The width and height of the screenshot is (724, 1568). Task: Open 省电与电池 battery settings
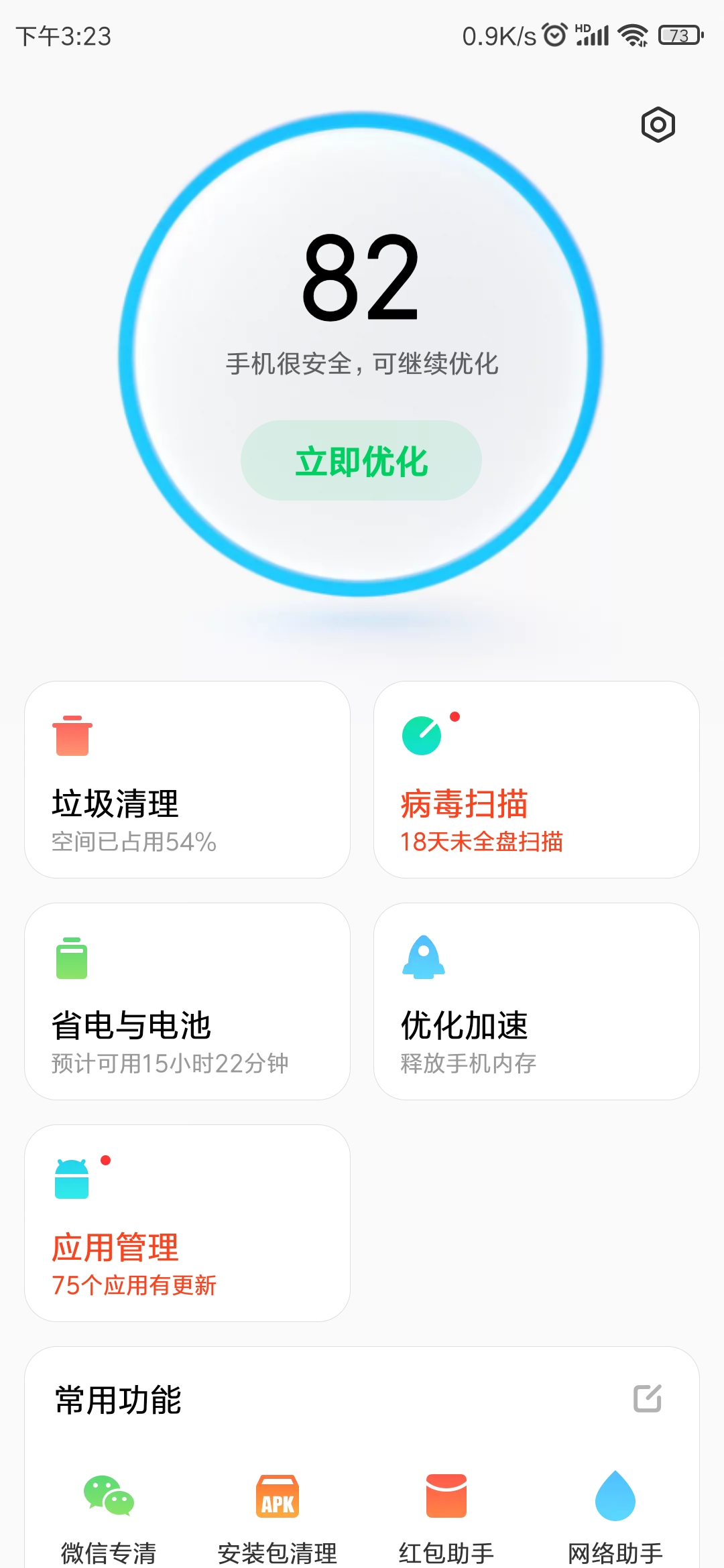coord(188,1001)
